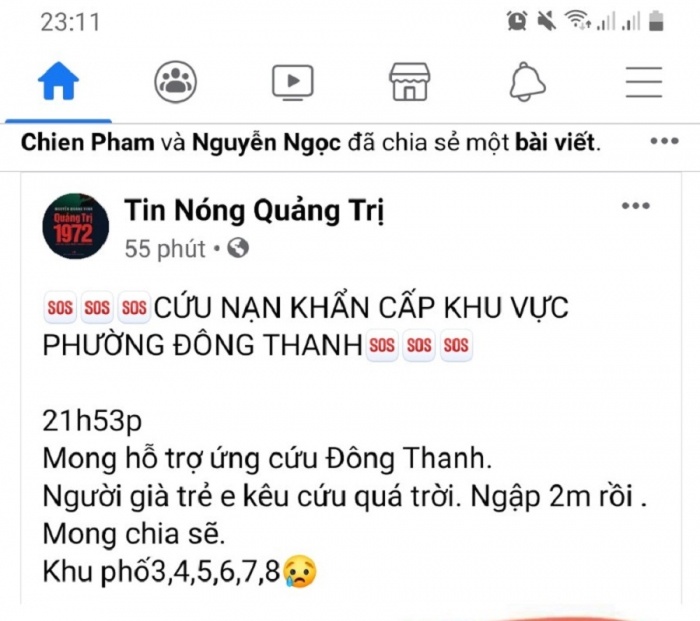Open the Groups tab
The width and height of the screenshot is (700, 621).
tap(175, 82)
